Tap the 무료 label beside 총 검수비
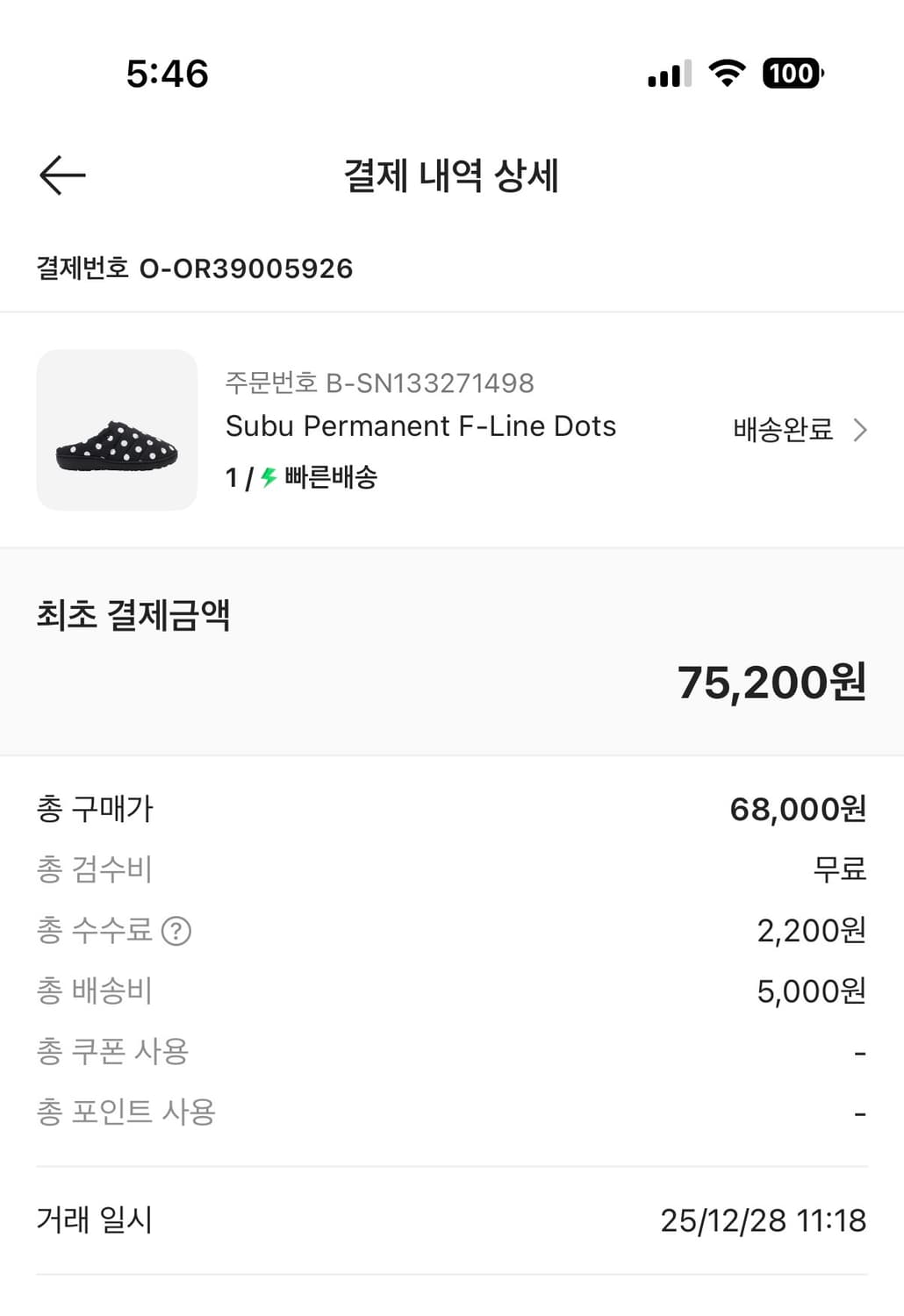The height and width of the screenshot is (1316, 904). click(x=841, y=869)
